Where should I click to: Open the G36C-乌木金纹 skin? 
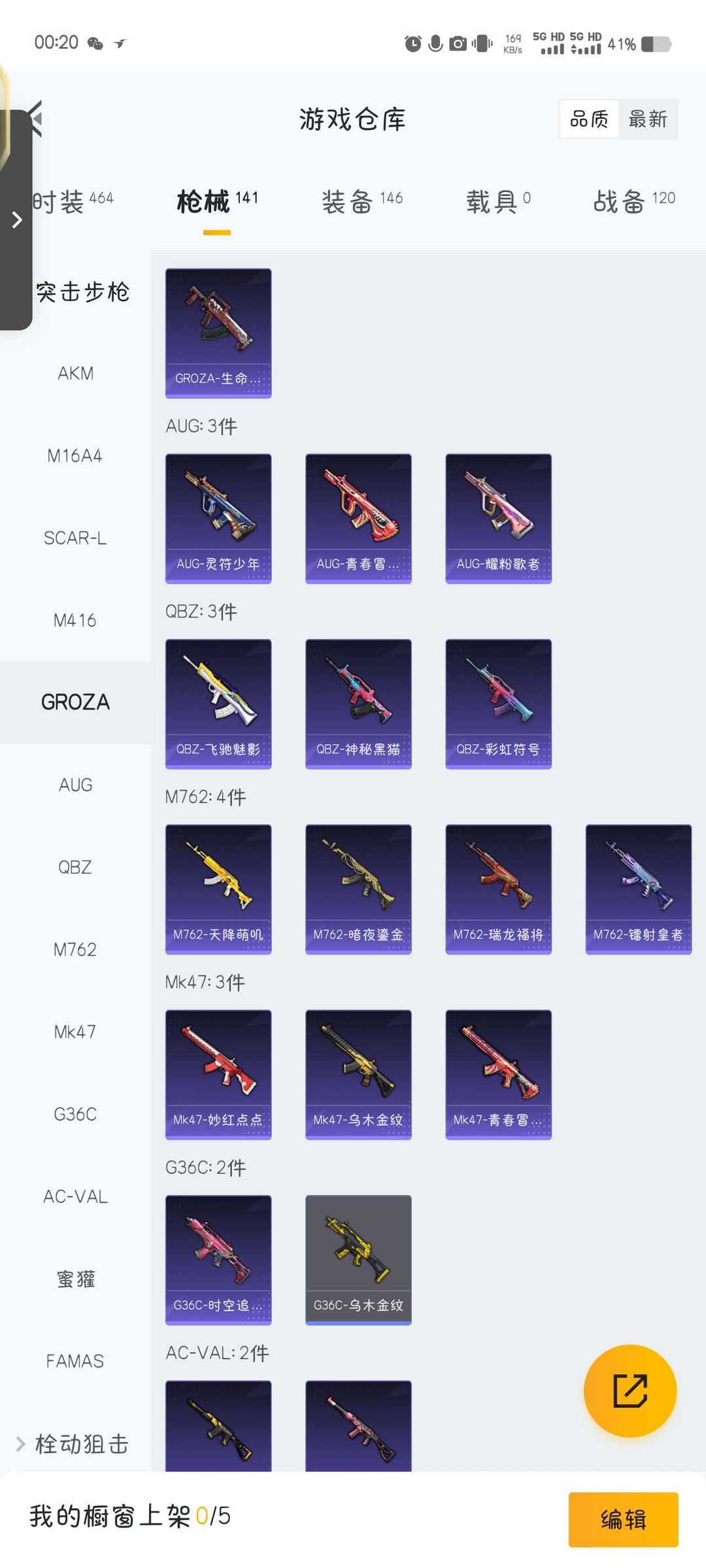(358, 1260)
